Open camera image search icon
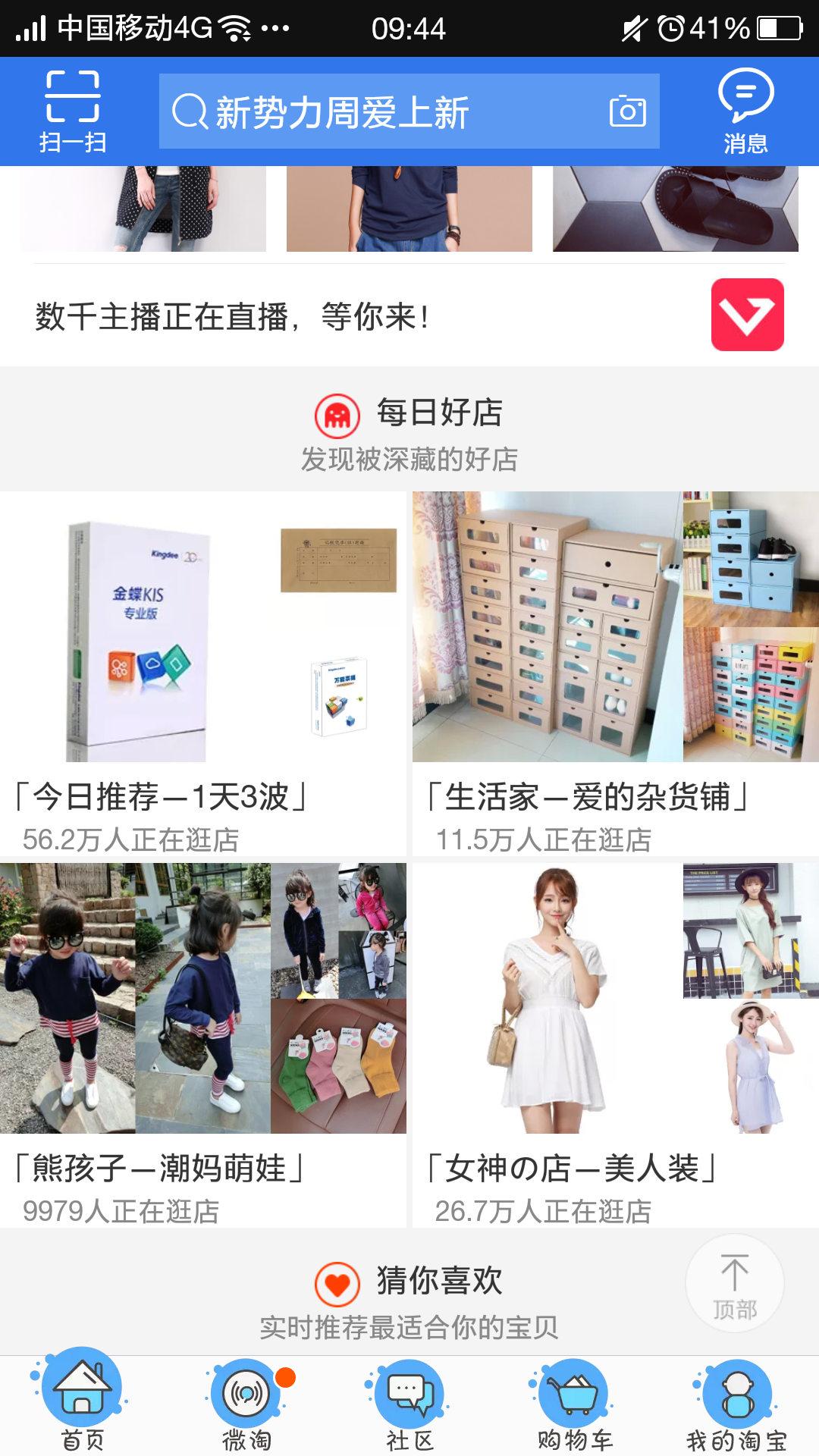 (x=627, y=111)
